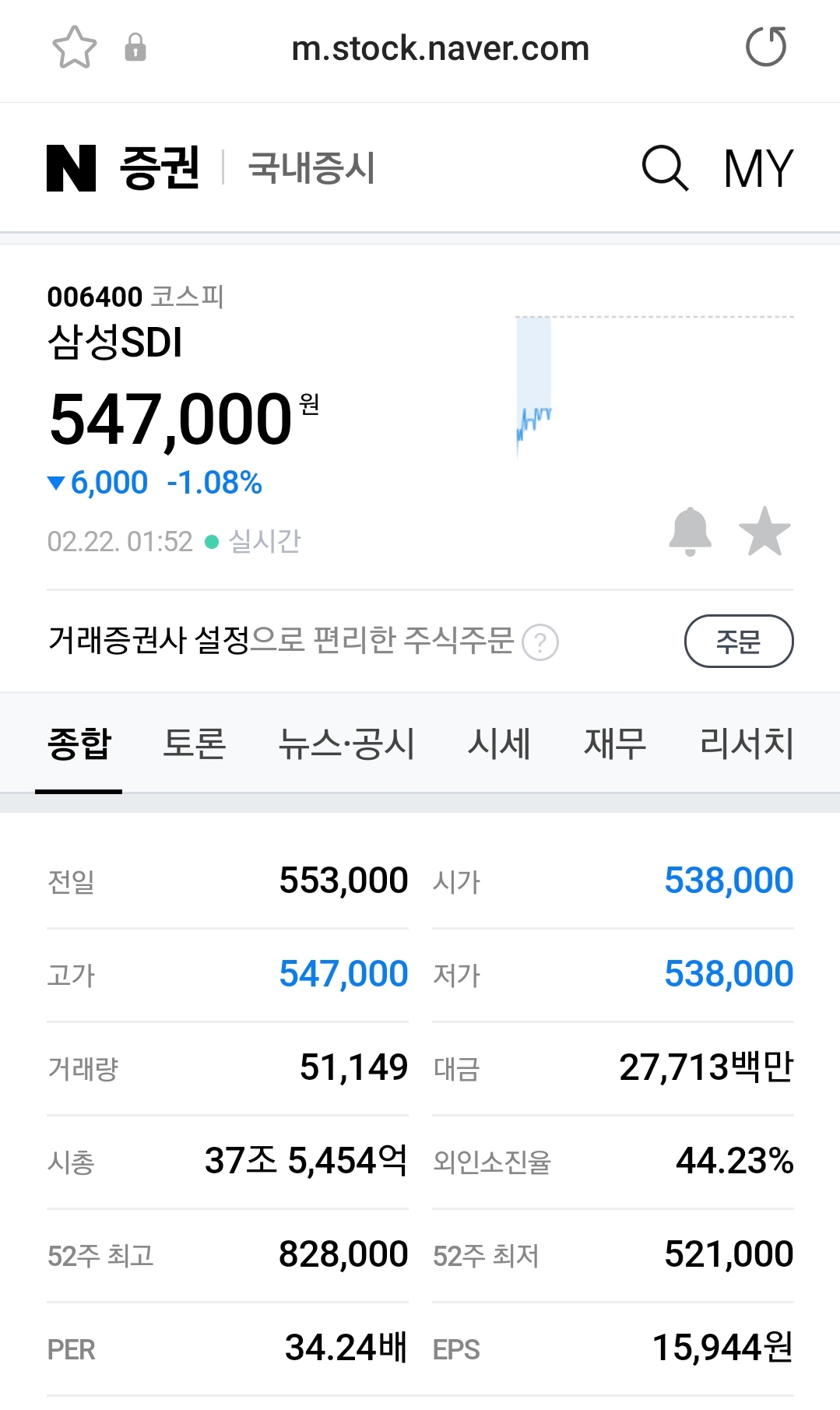Open the 재무 tab
840x1410 pixels.
click(615, 743)
